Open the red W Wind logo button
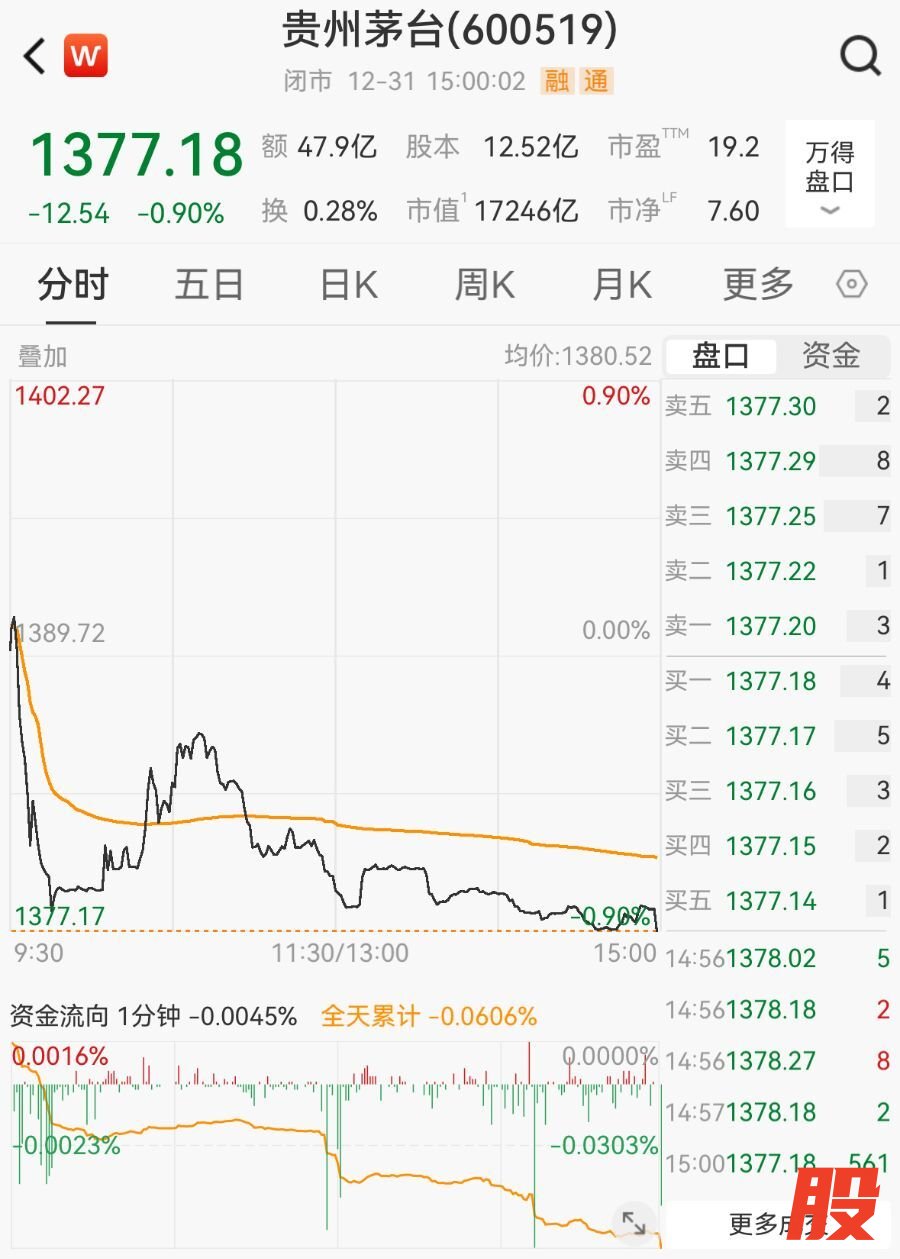The image size is (900, 1259). [86, 56]
